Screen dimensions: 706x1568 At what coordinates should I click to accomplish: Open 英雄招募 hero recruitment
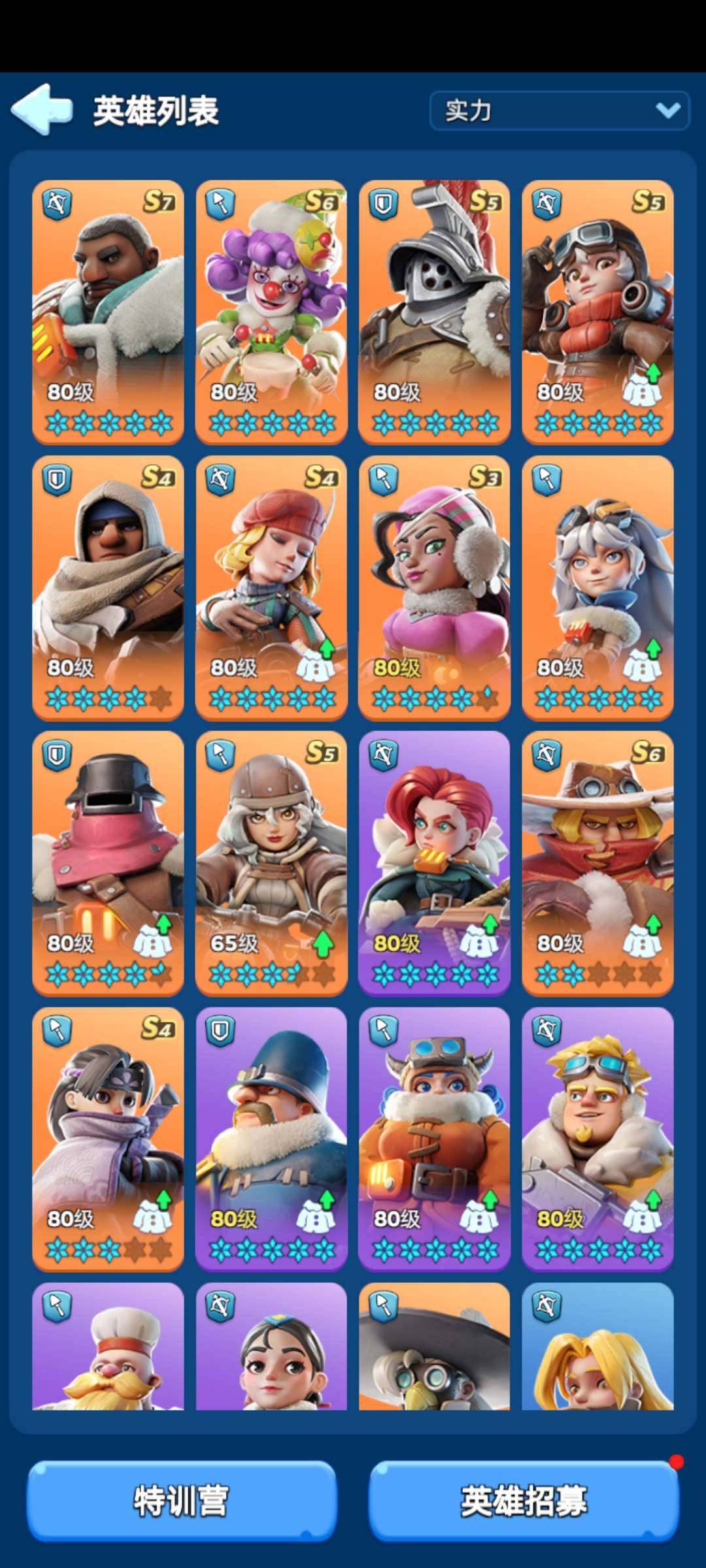524,1501
